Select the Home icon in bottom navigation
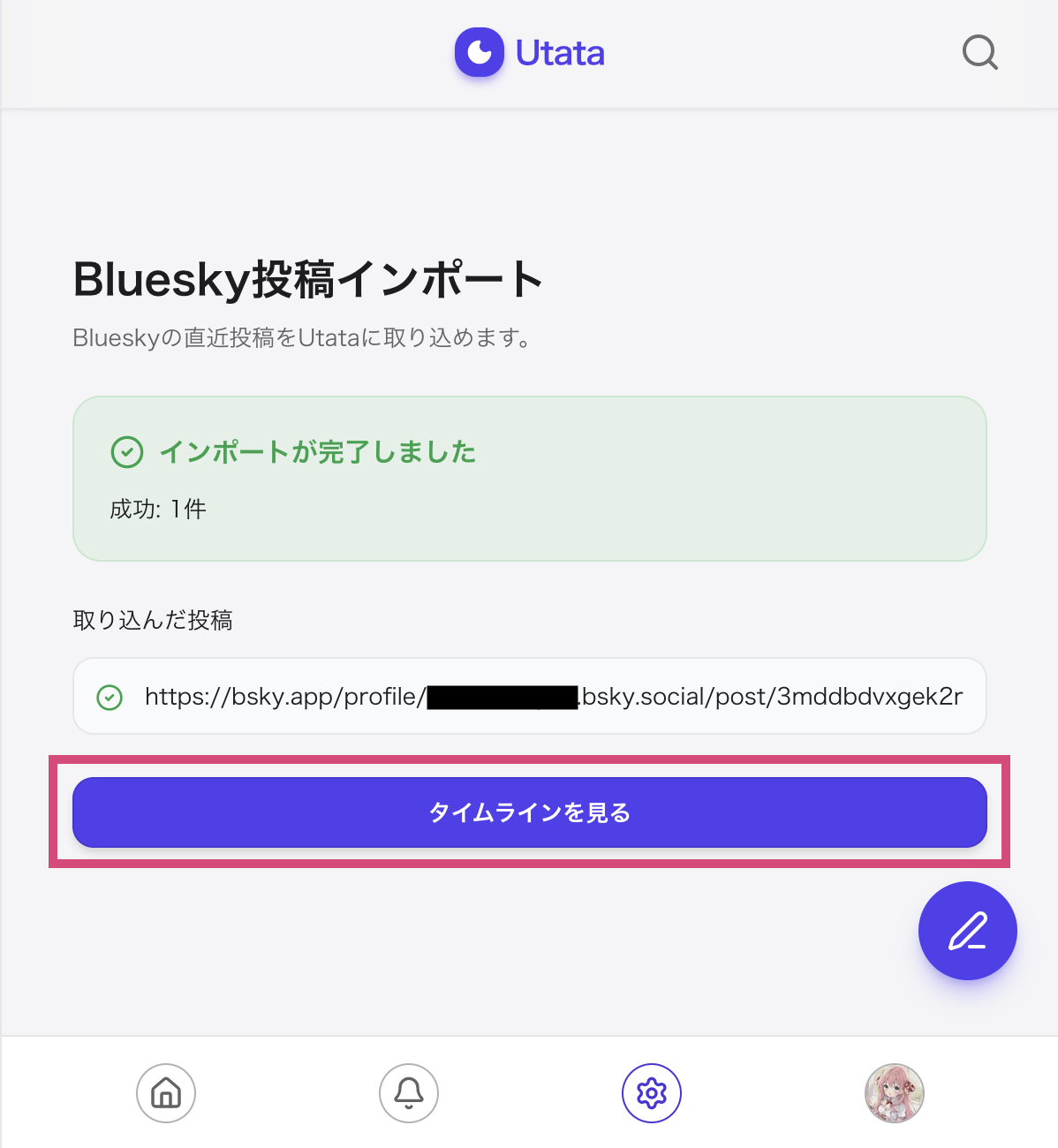Image resolution: width=1058 pixels, height=1148 pixels. pos(165,1093)
